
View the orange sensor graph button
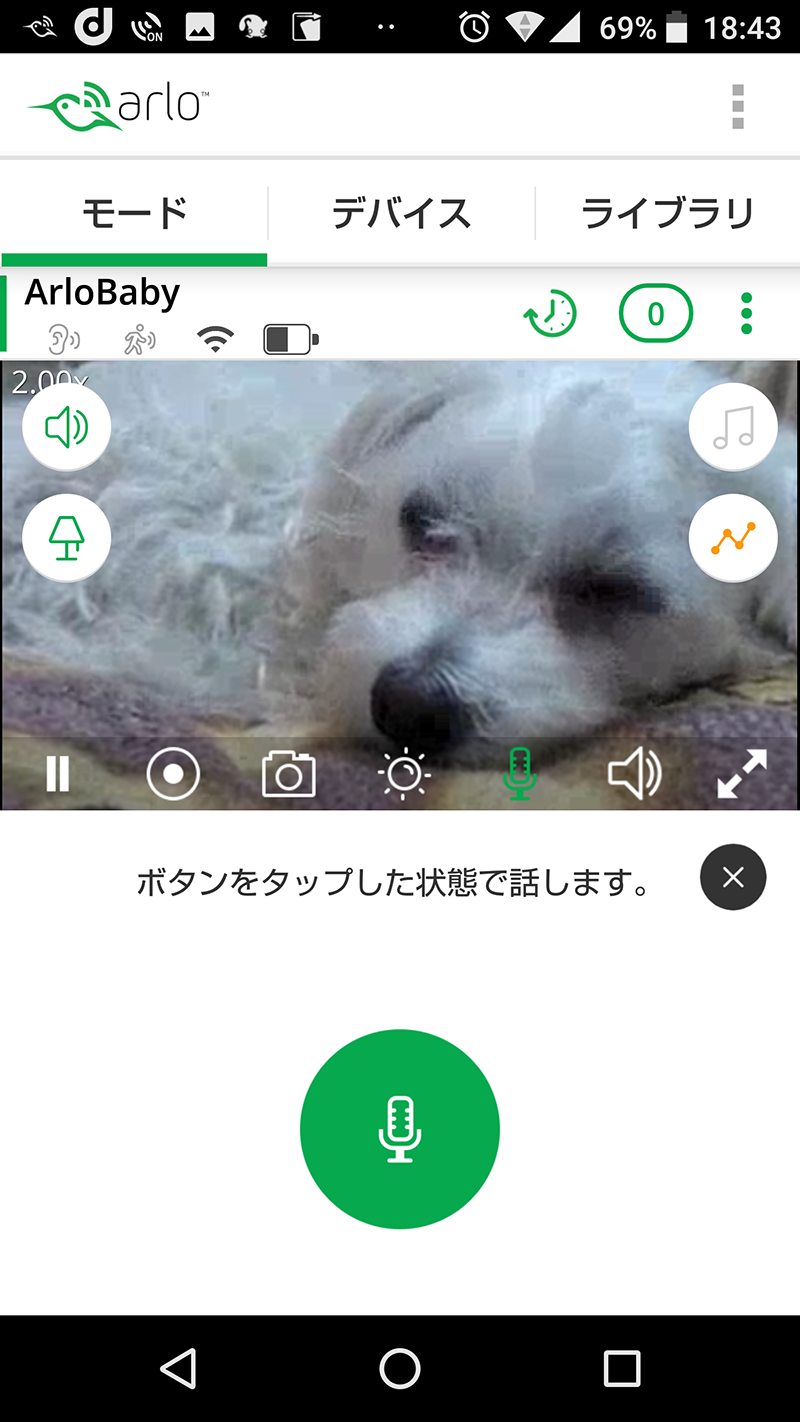point(733,538)
